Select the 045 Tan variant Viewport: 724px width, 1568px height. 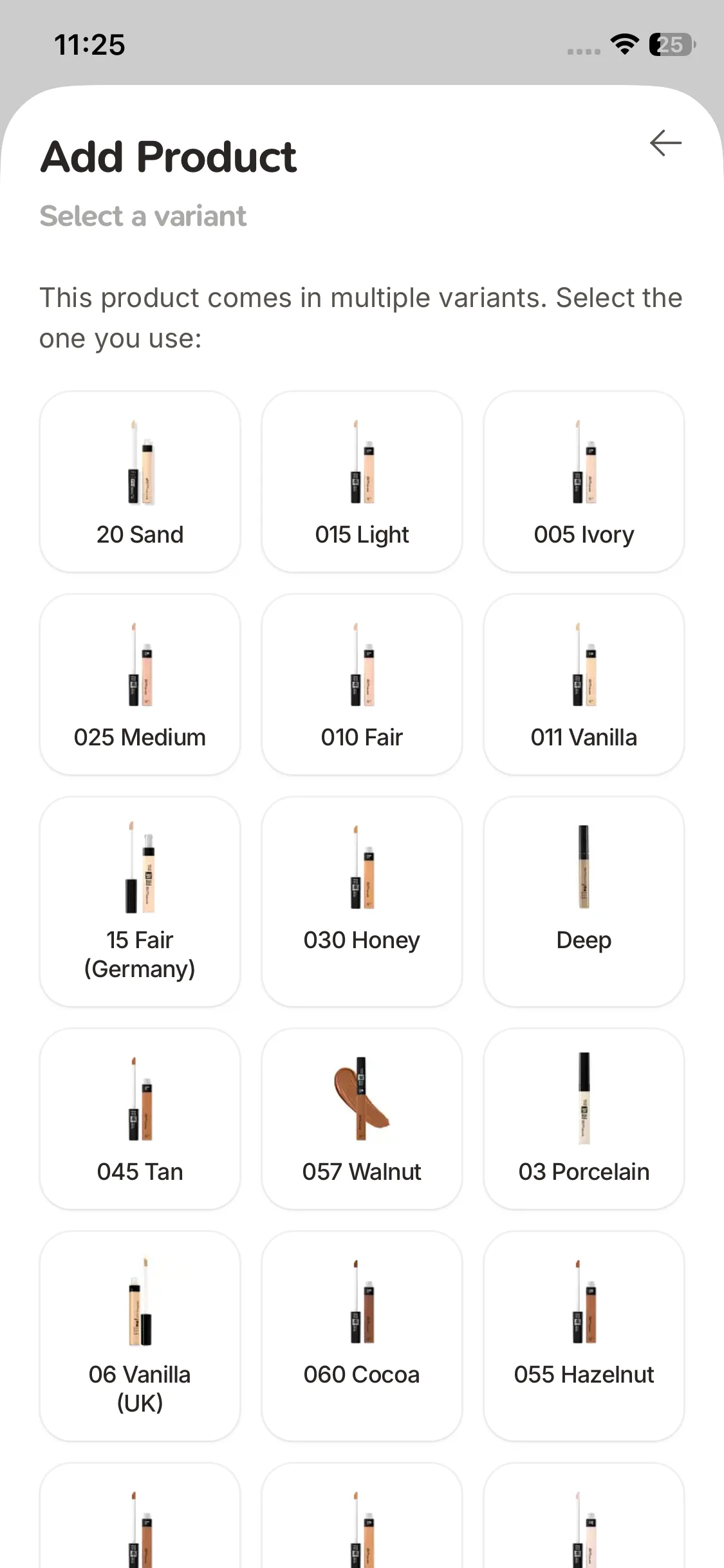pyautogui.click(x=140, y=1119)
